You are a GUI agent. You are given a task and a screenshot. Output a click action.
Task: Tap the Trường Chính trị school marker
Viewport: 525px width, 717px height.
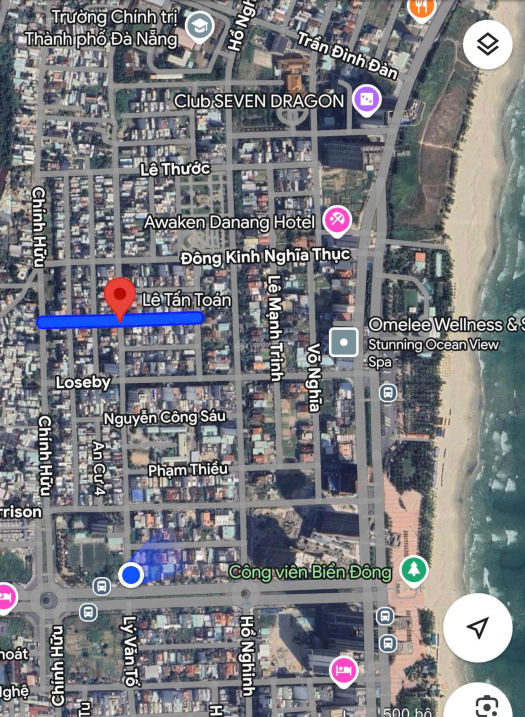(200, 27)
